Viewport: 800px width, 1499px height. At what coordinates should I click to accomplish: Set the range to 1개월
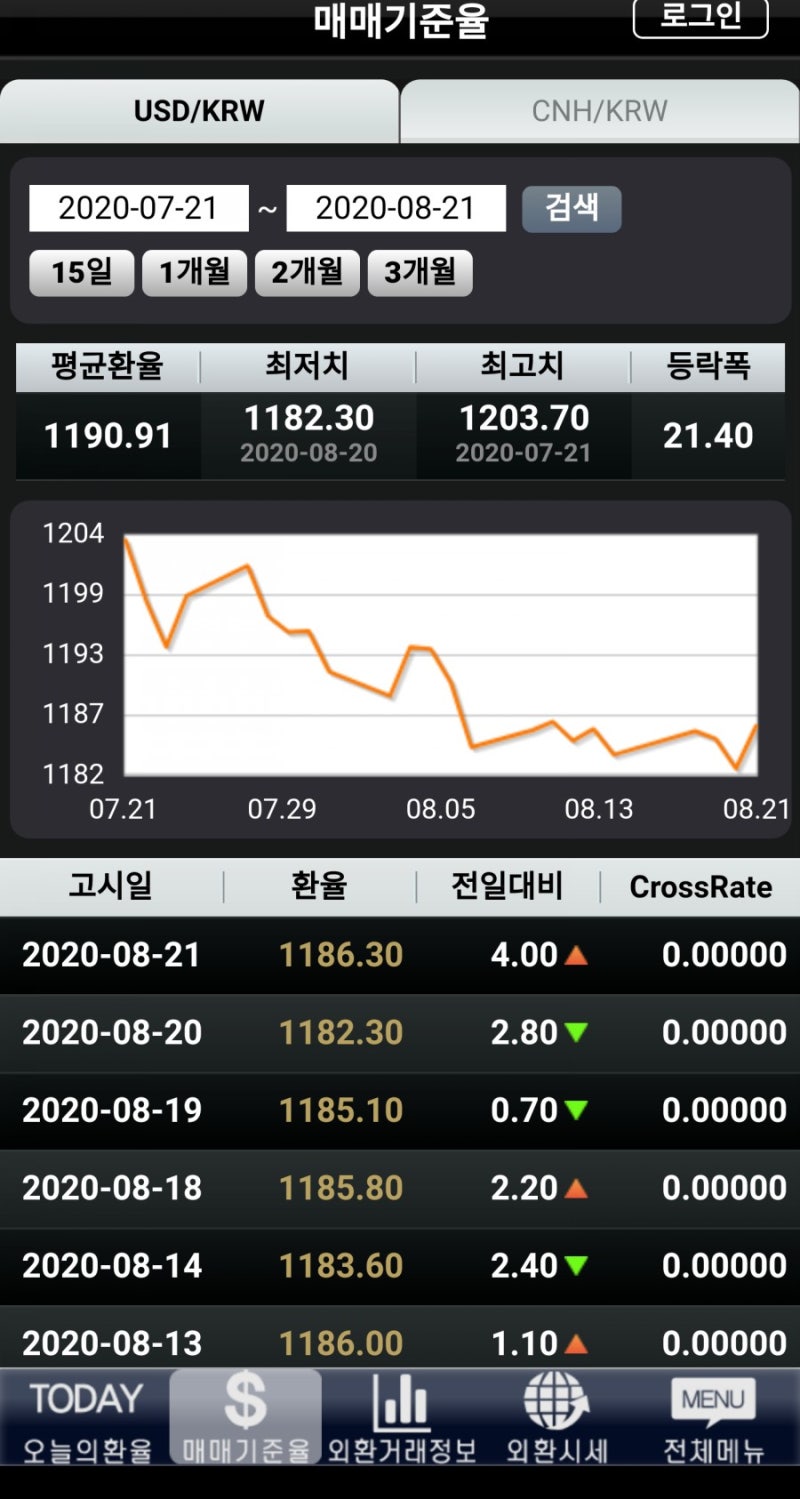point(194,272)
